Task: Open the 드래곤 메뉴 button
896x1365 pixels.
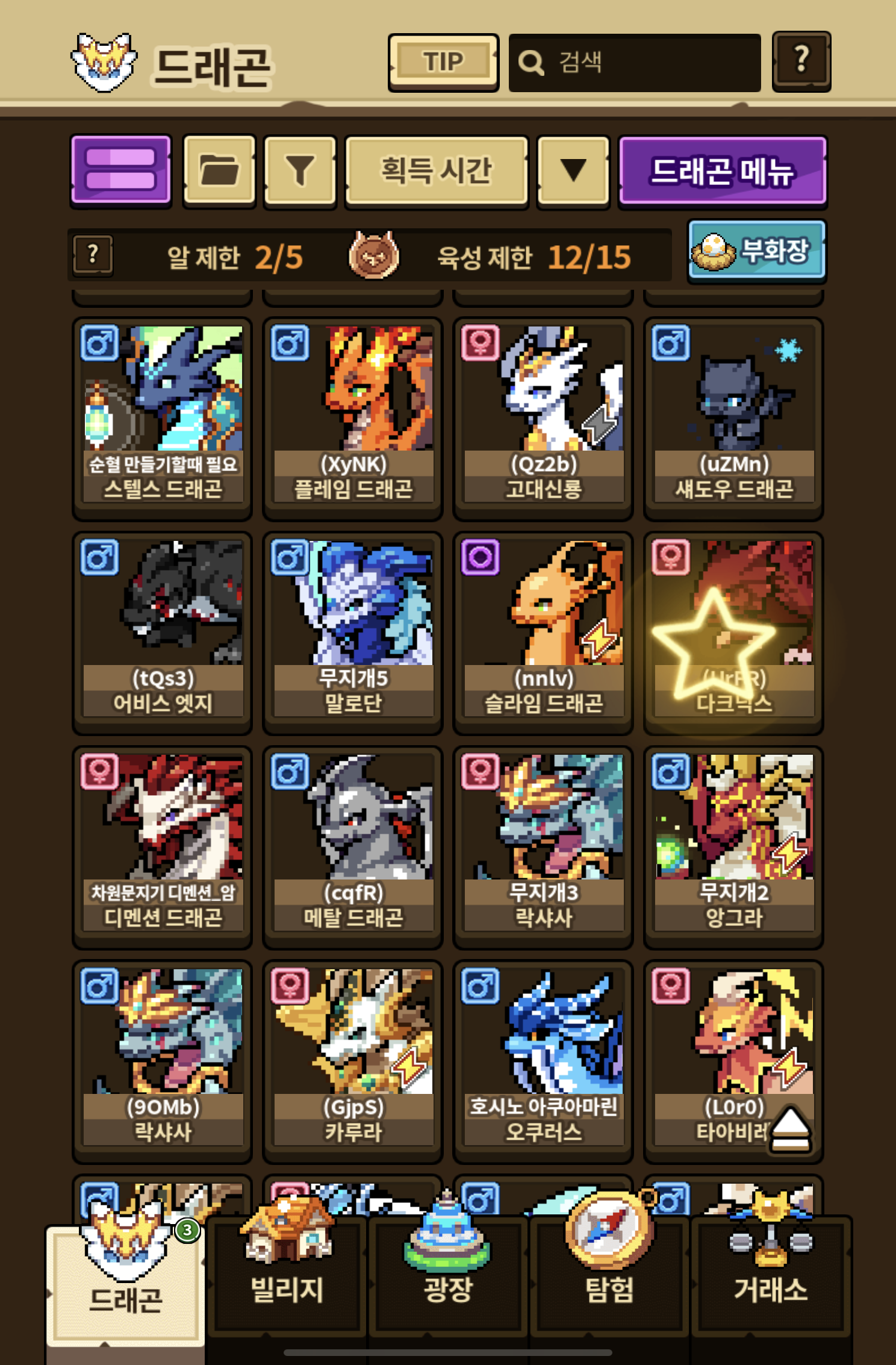Action: pyautogui.click(x=722, y=171)
